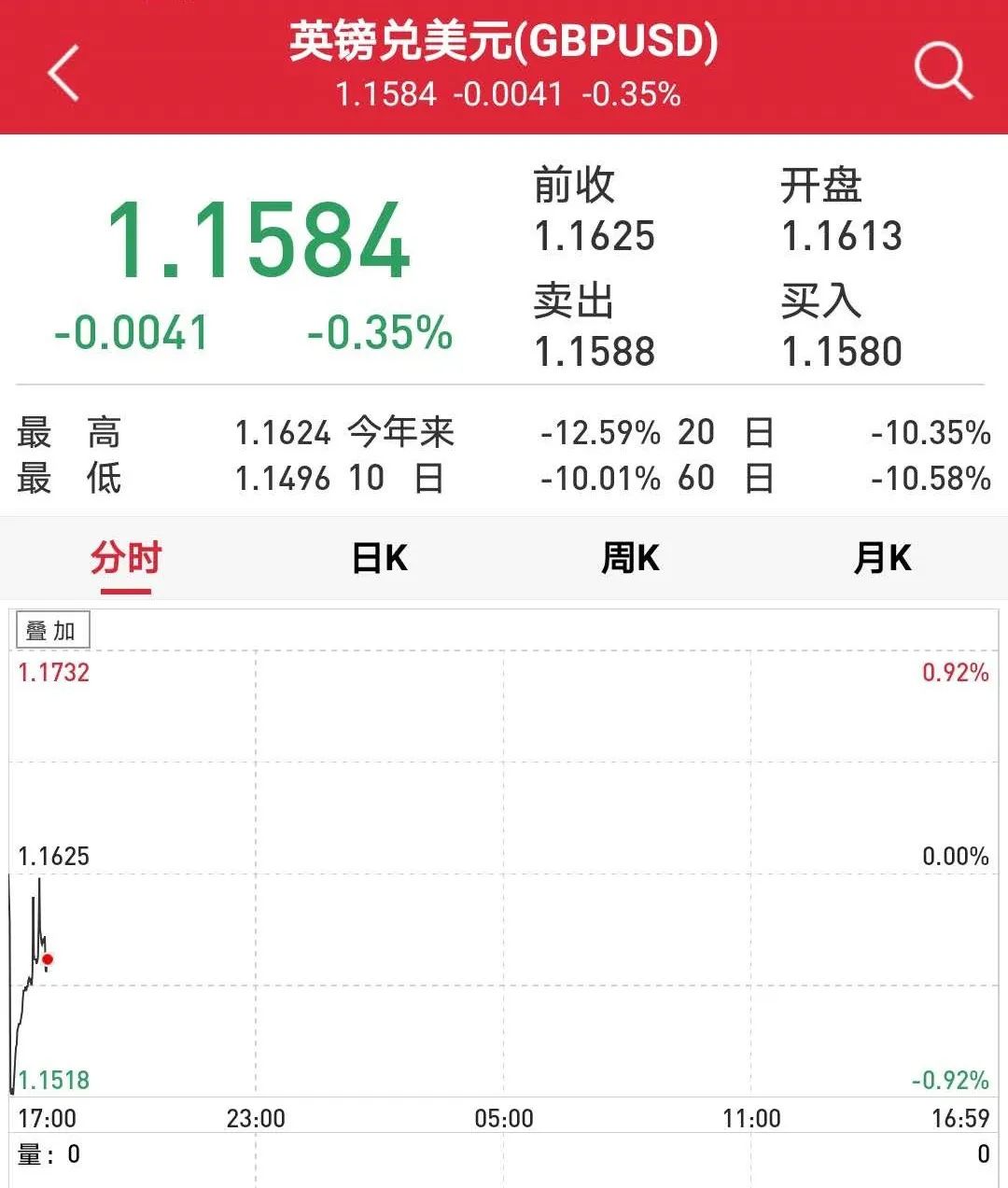Tap the 叠加 overlay button
The image size is (1008, 1188).
[x=52, y=631]
